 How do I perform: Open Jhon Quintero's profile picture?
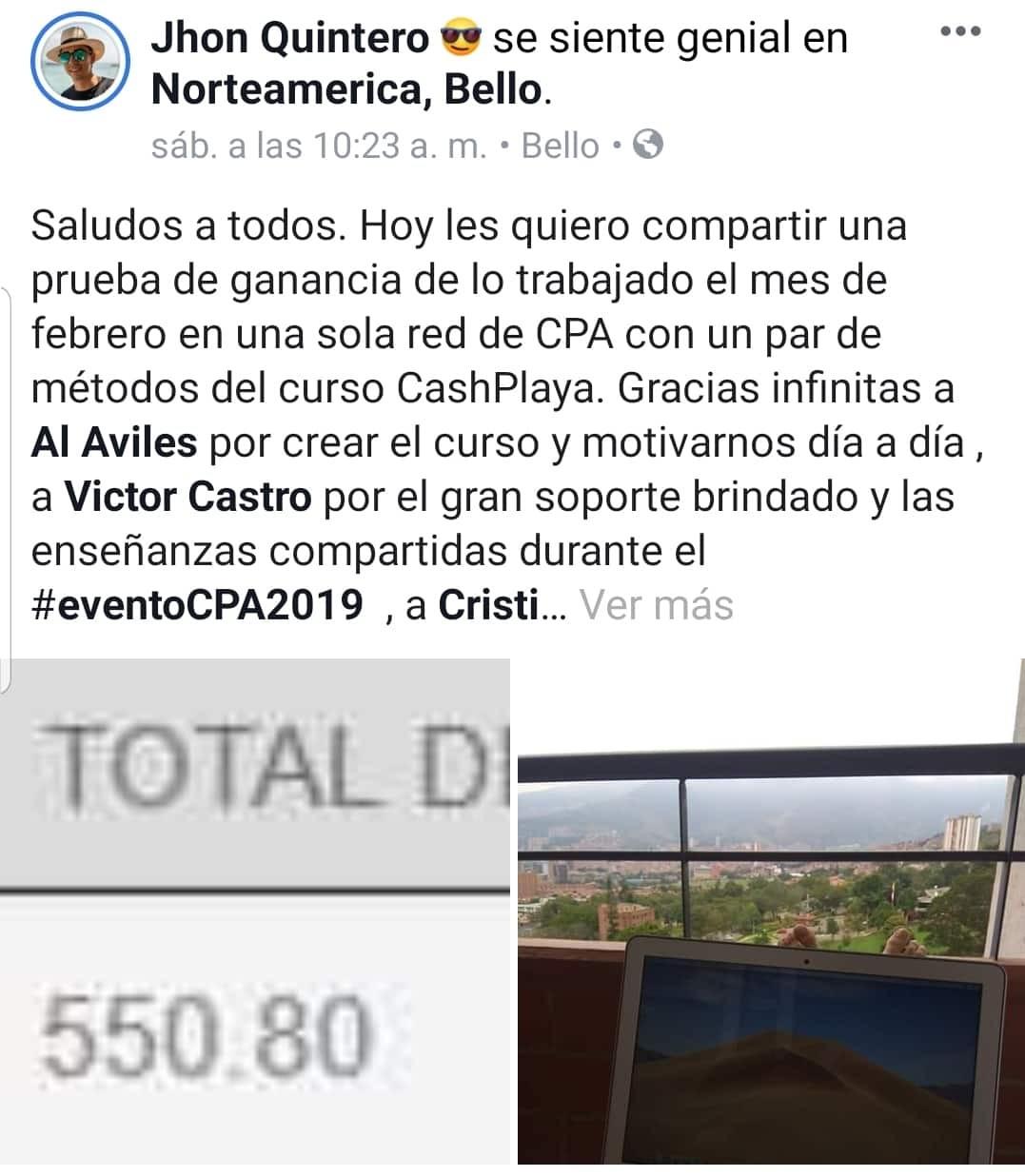pos(80,62)
